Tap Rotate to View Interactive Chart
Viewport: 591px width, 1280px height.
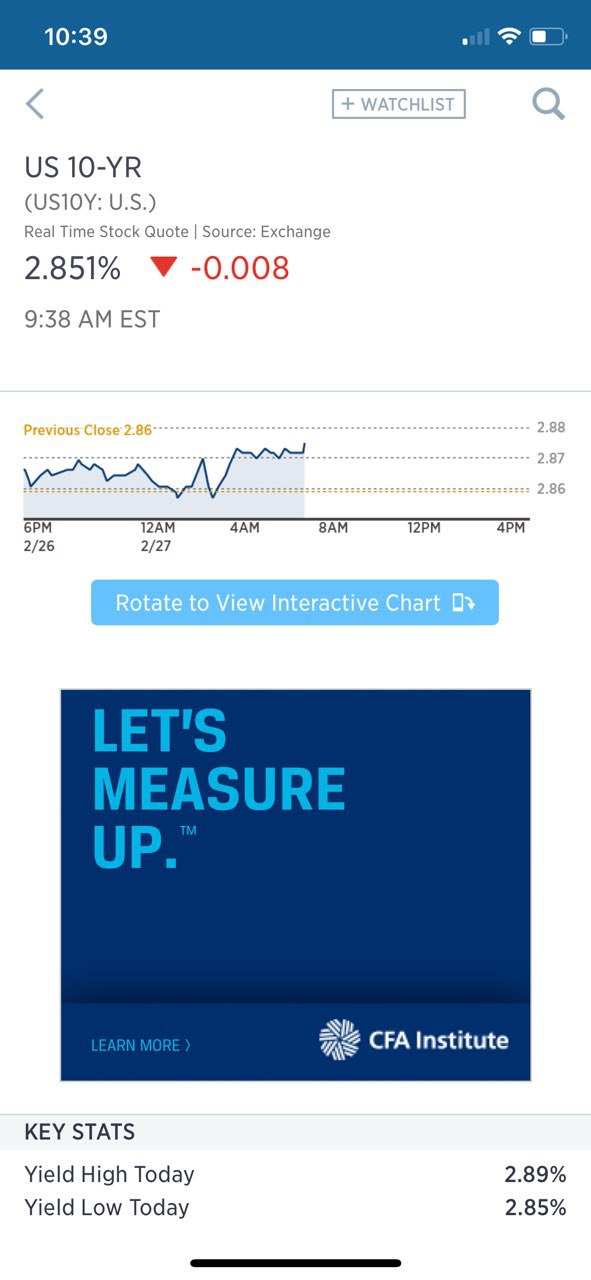tap(295, 603)
